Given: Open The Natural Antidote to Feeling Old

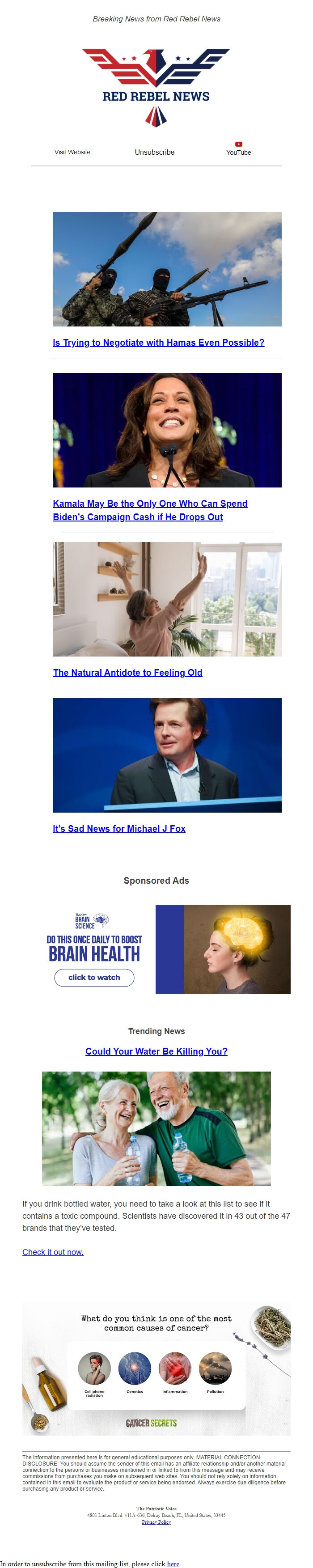Looking at the screenshot, I should (127, 673).
